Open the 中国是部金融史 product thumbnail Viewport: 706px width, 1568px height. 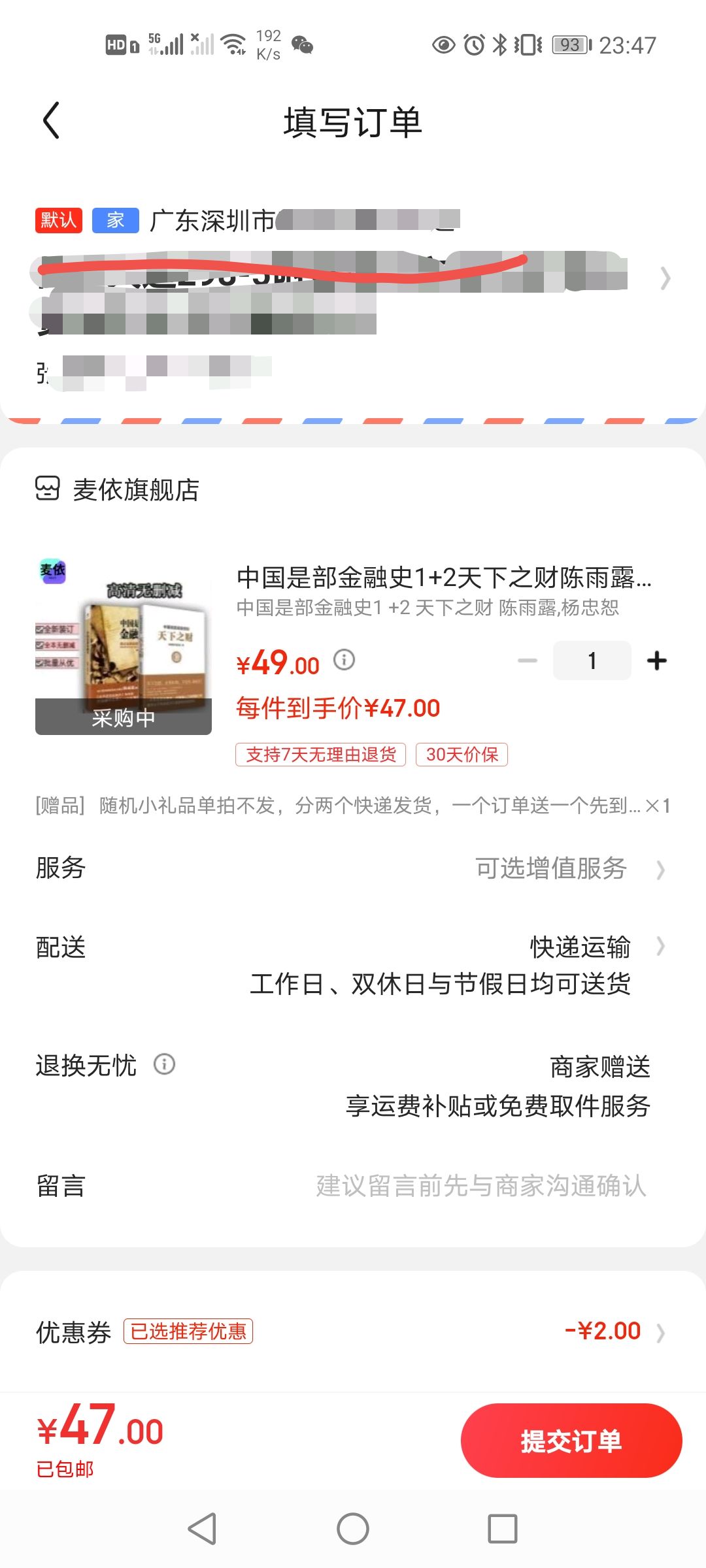124,645
